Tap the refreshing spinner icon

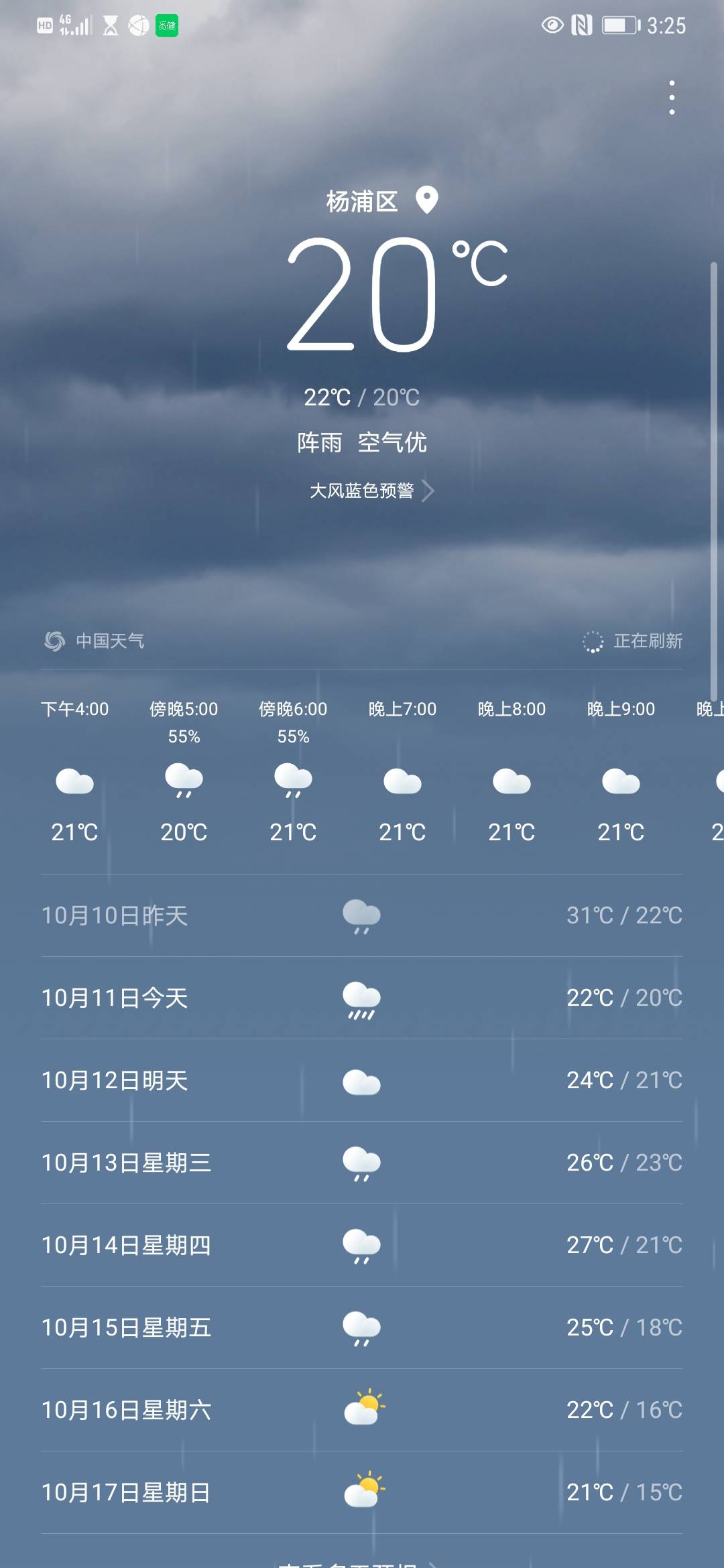[x=593, y=641]
